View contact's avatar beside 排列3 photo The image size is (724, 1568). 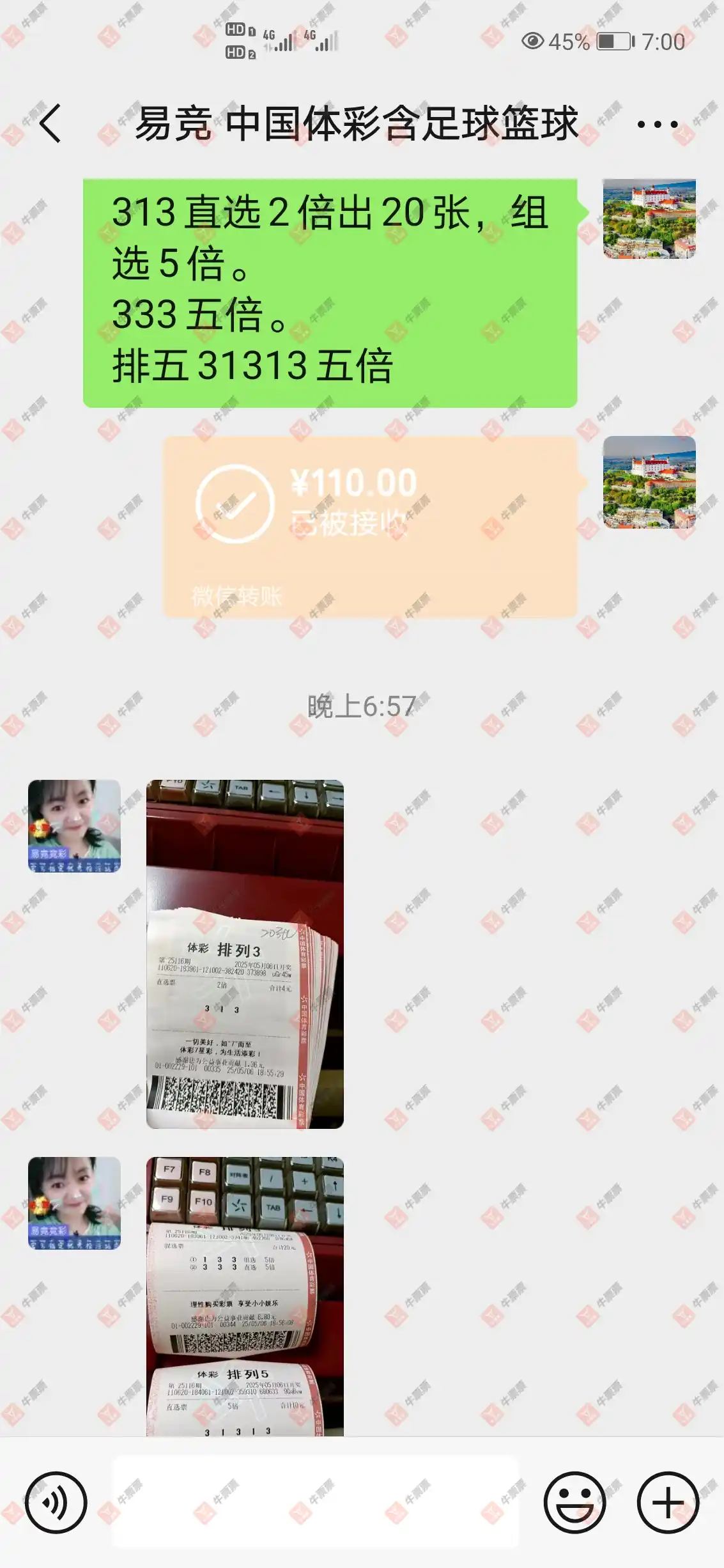coord(74,825)
